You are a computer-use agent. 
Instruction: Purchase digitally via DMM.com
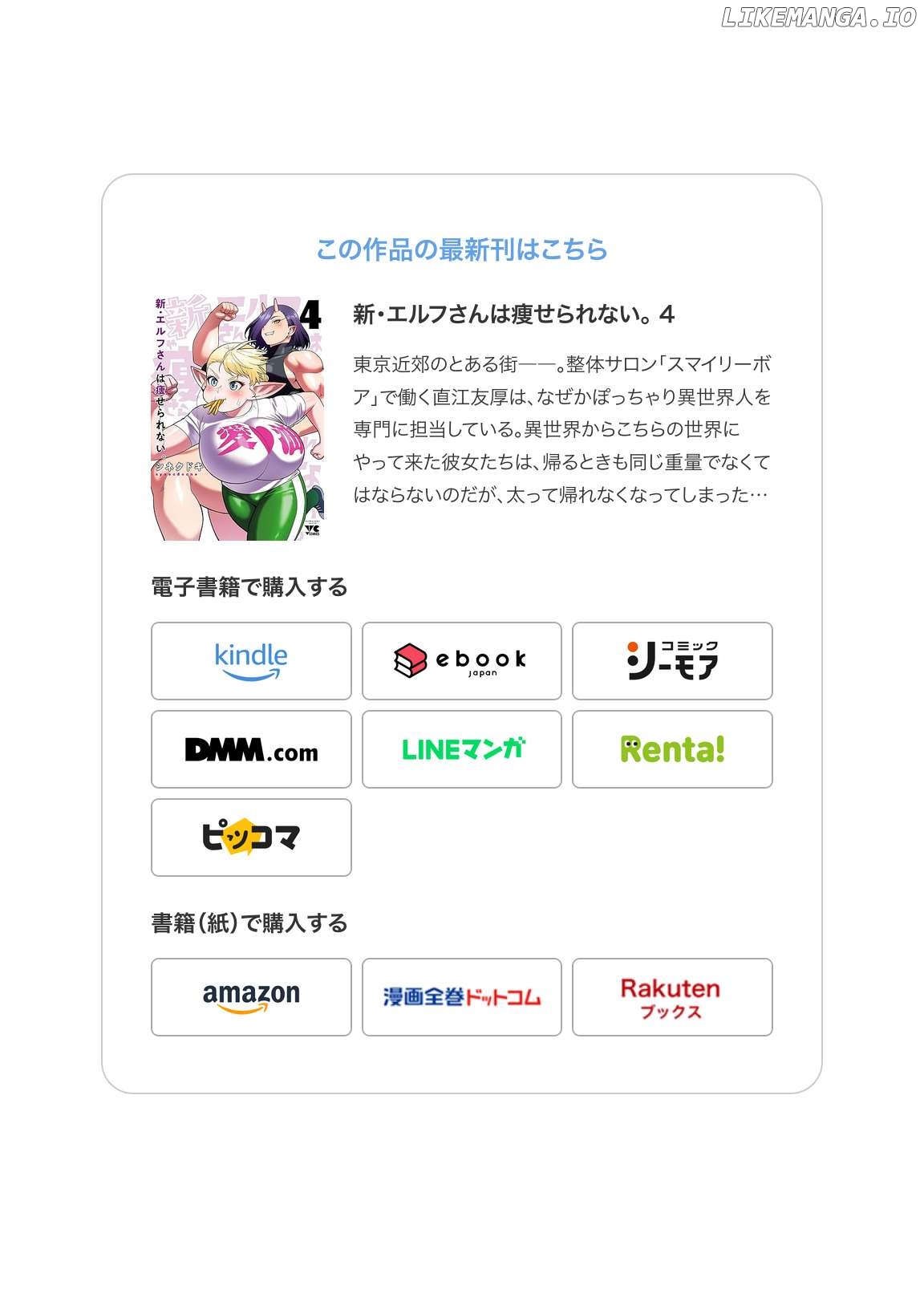point(251,749)
